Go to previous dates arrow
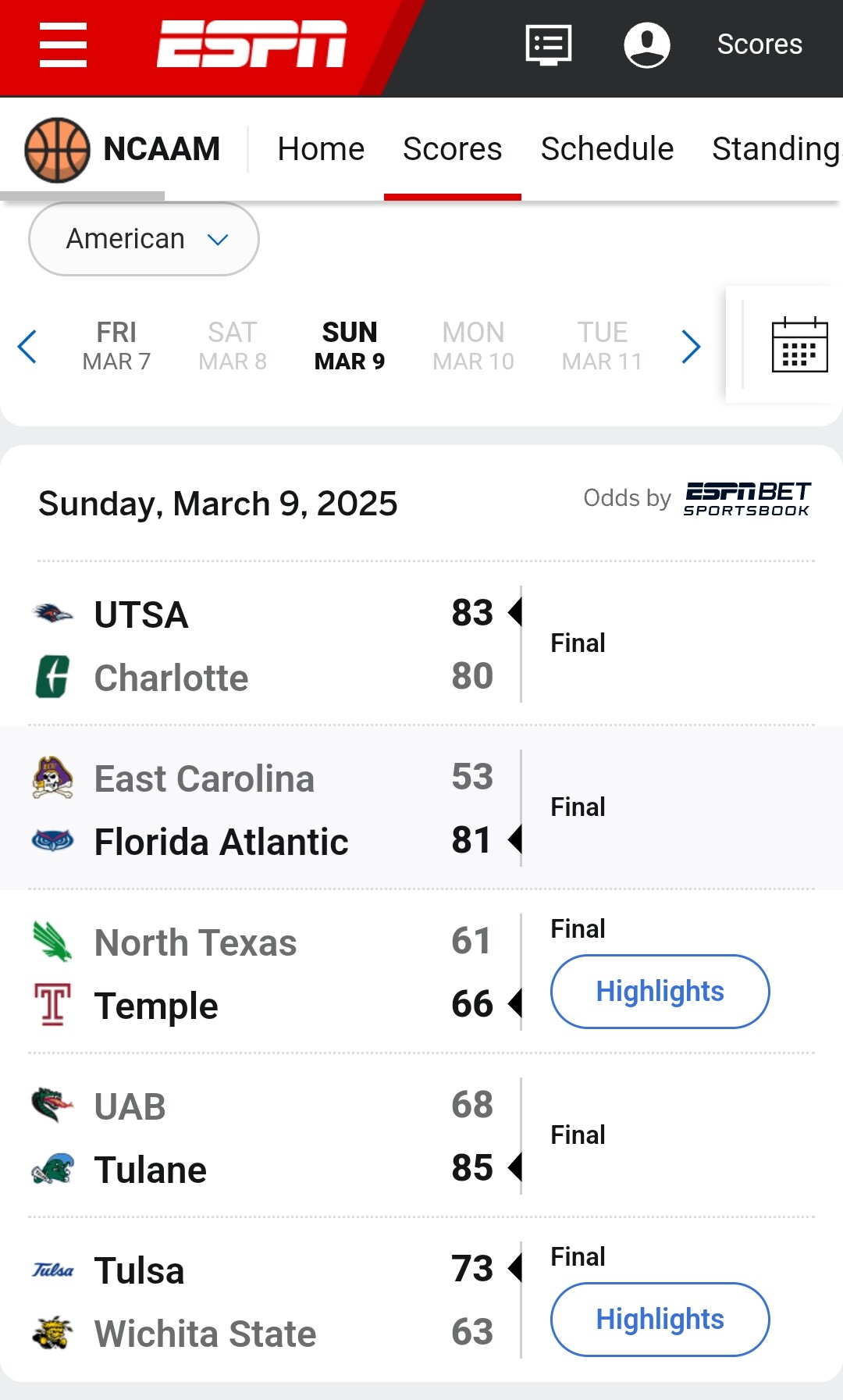The height and width of the screenshot is (1400, 843). 27,347
